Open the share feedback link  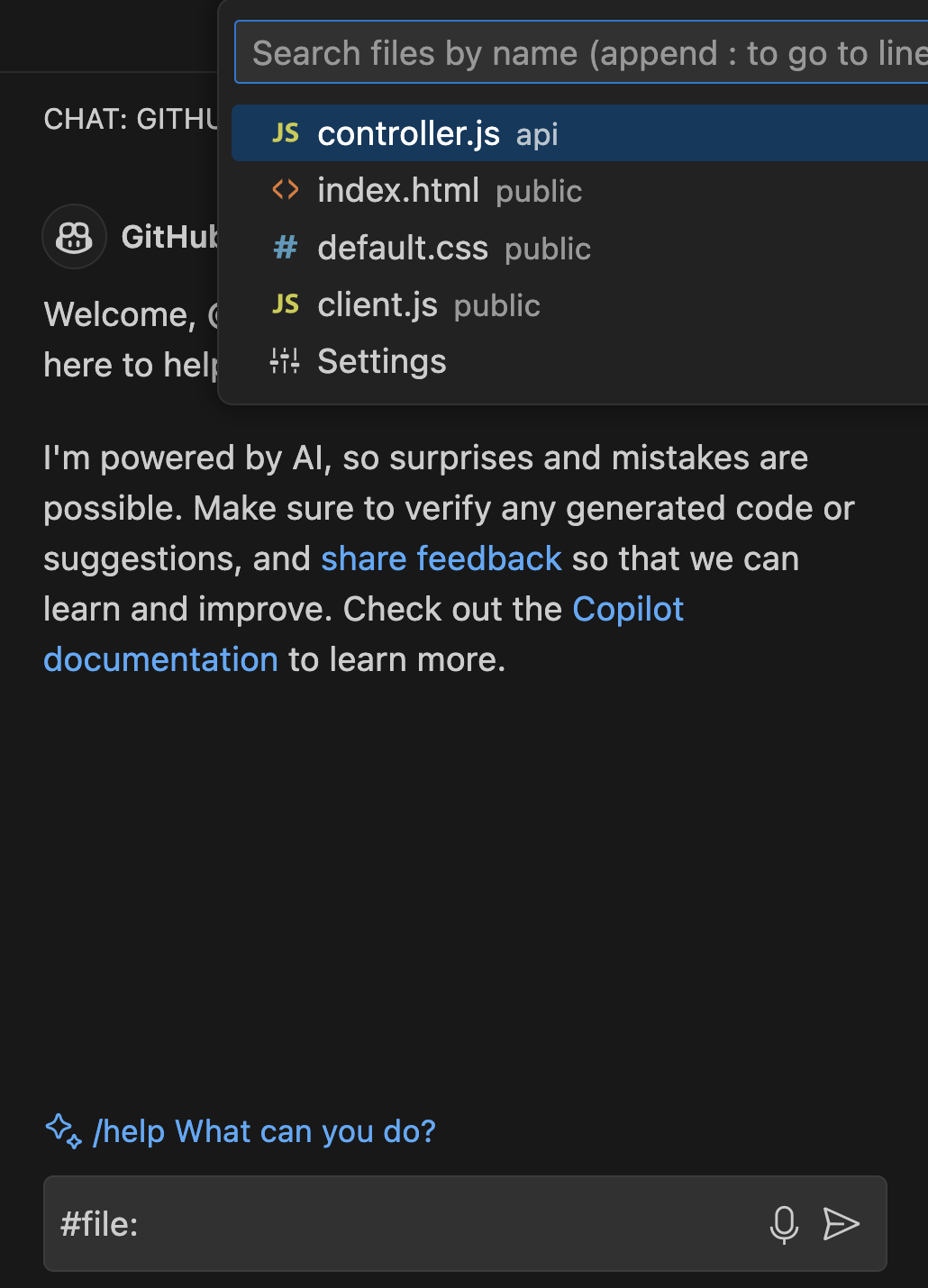coord(441,559)
